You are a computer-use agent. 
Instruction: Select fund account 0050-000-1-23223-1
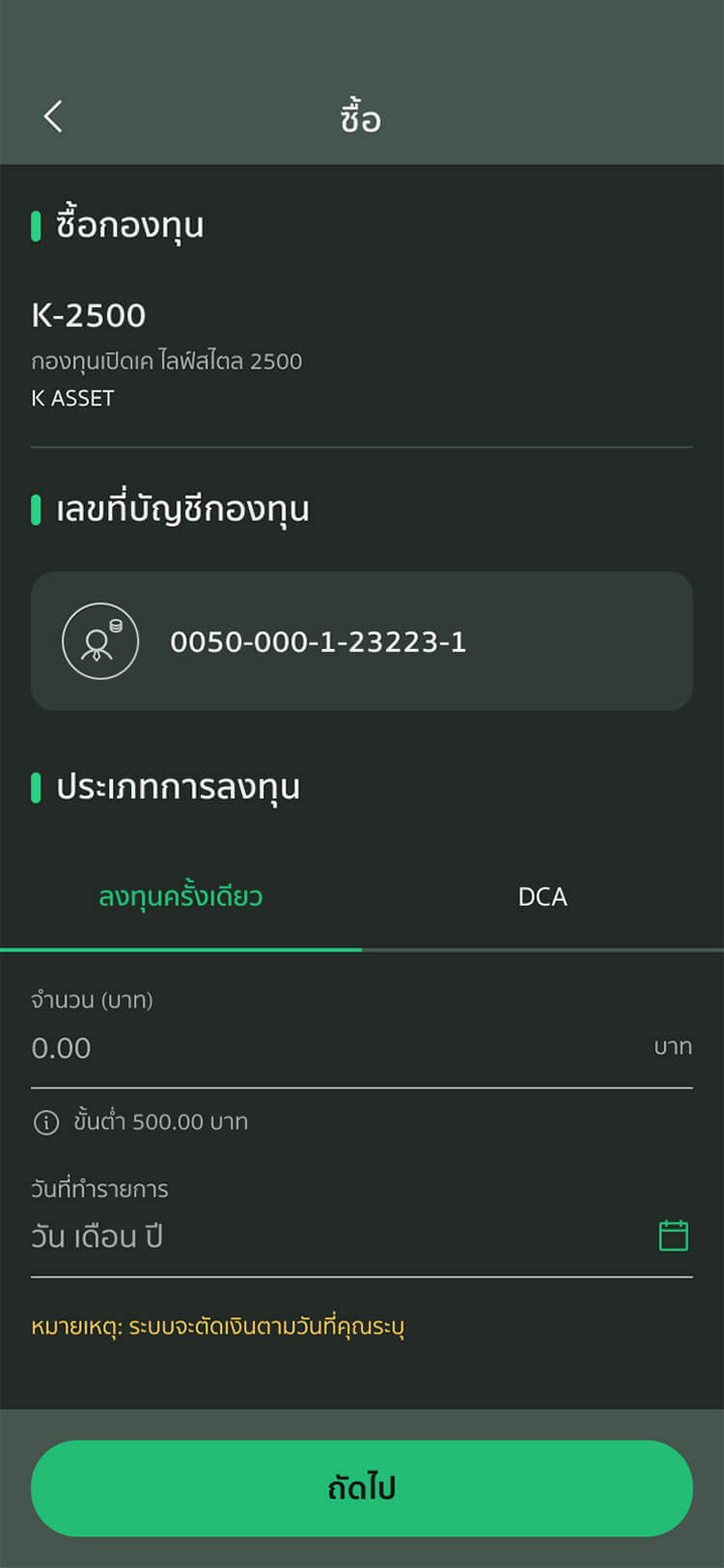[362, 641]
